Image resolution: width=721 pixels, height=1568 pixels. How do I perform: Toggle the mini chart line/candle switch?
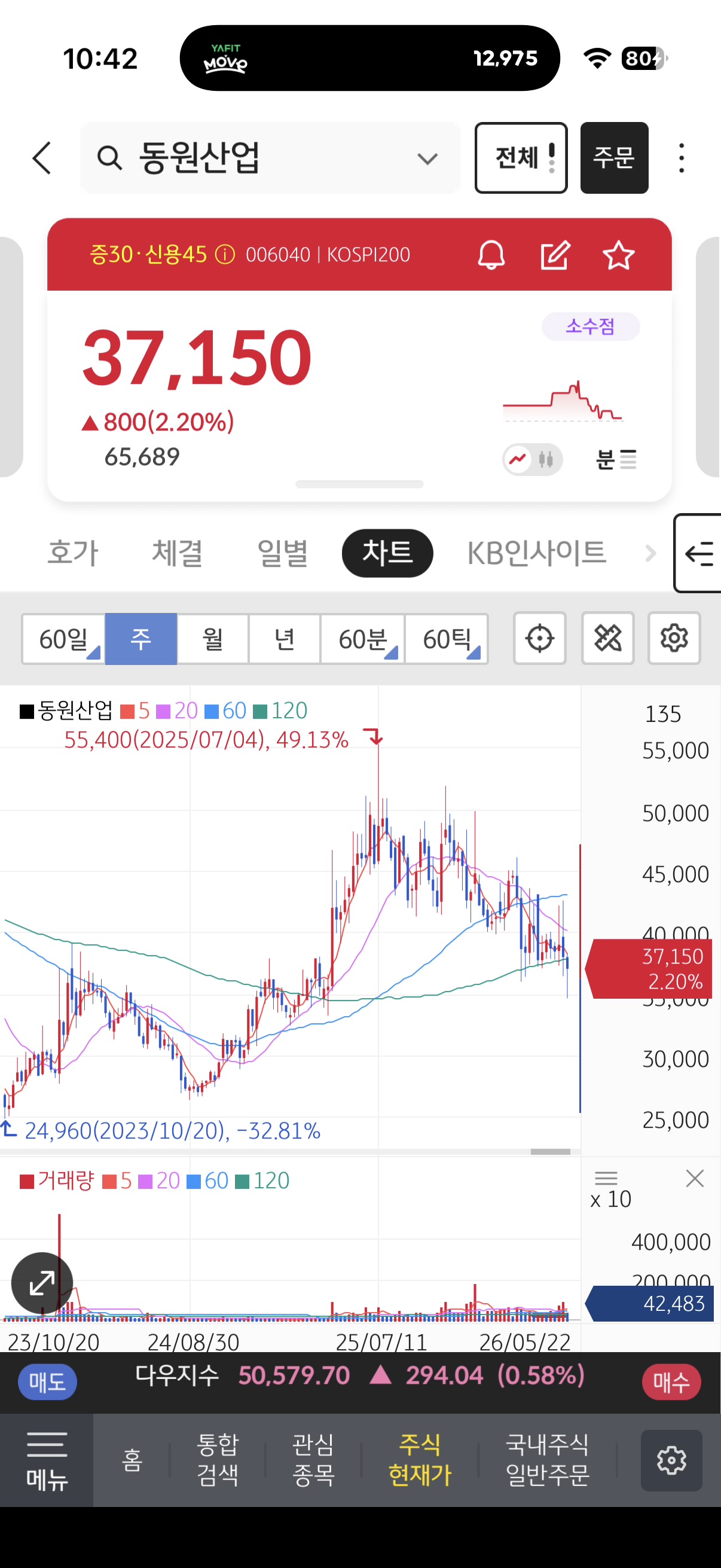[x=533, y=459]
